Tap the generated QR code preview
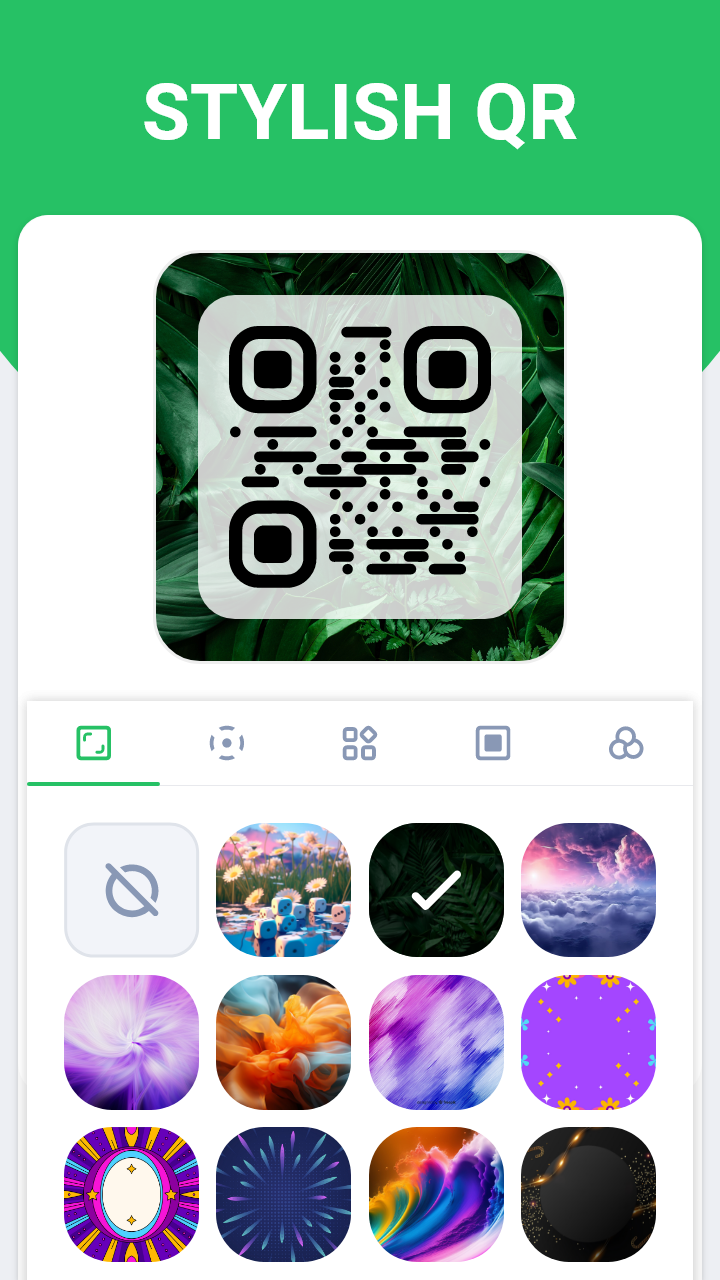This screenshot has width=720, height=1280. tap(359, 455)
